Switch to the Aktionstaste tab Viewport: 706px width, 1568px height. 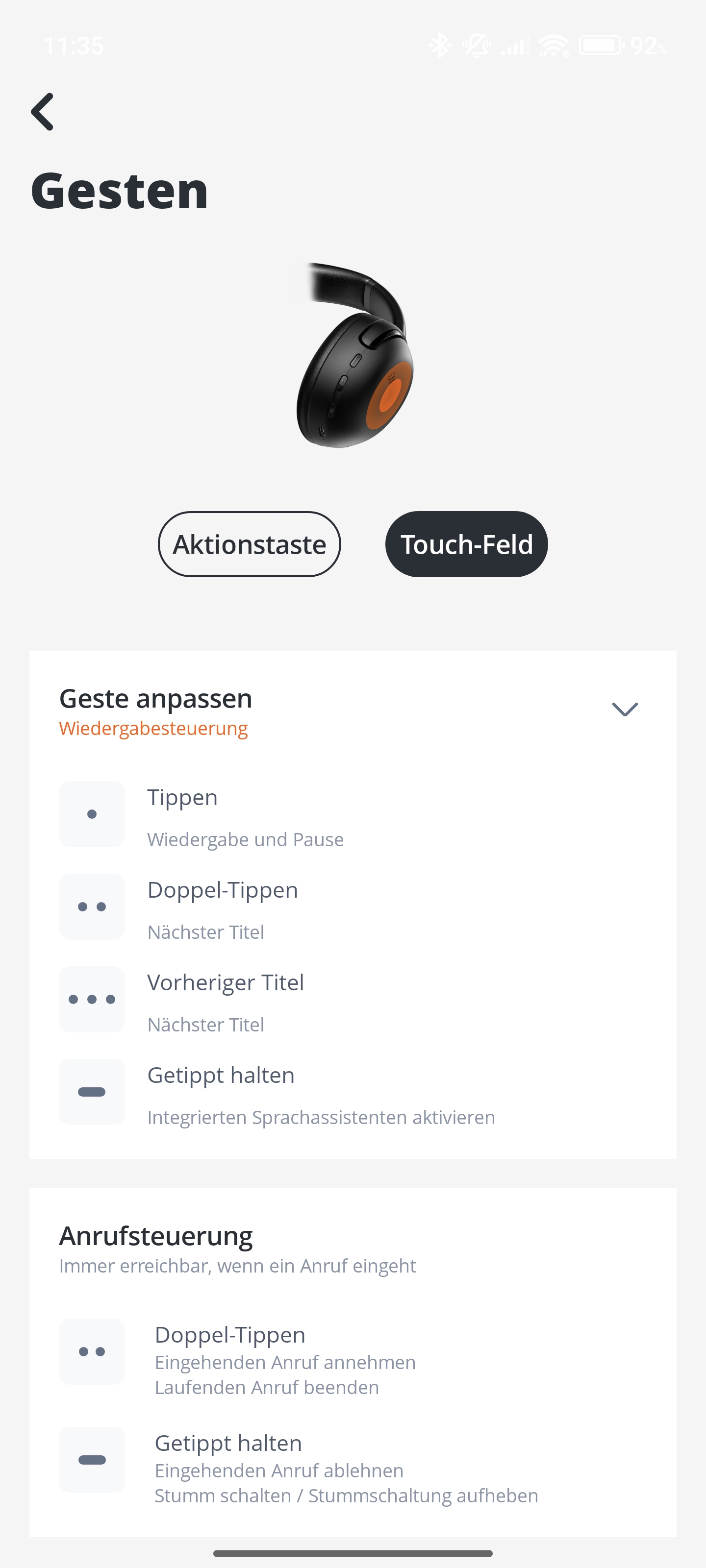[x=249, y=544]
